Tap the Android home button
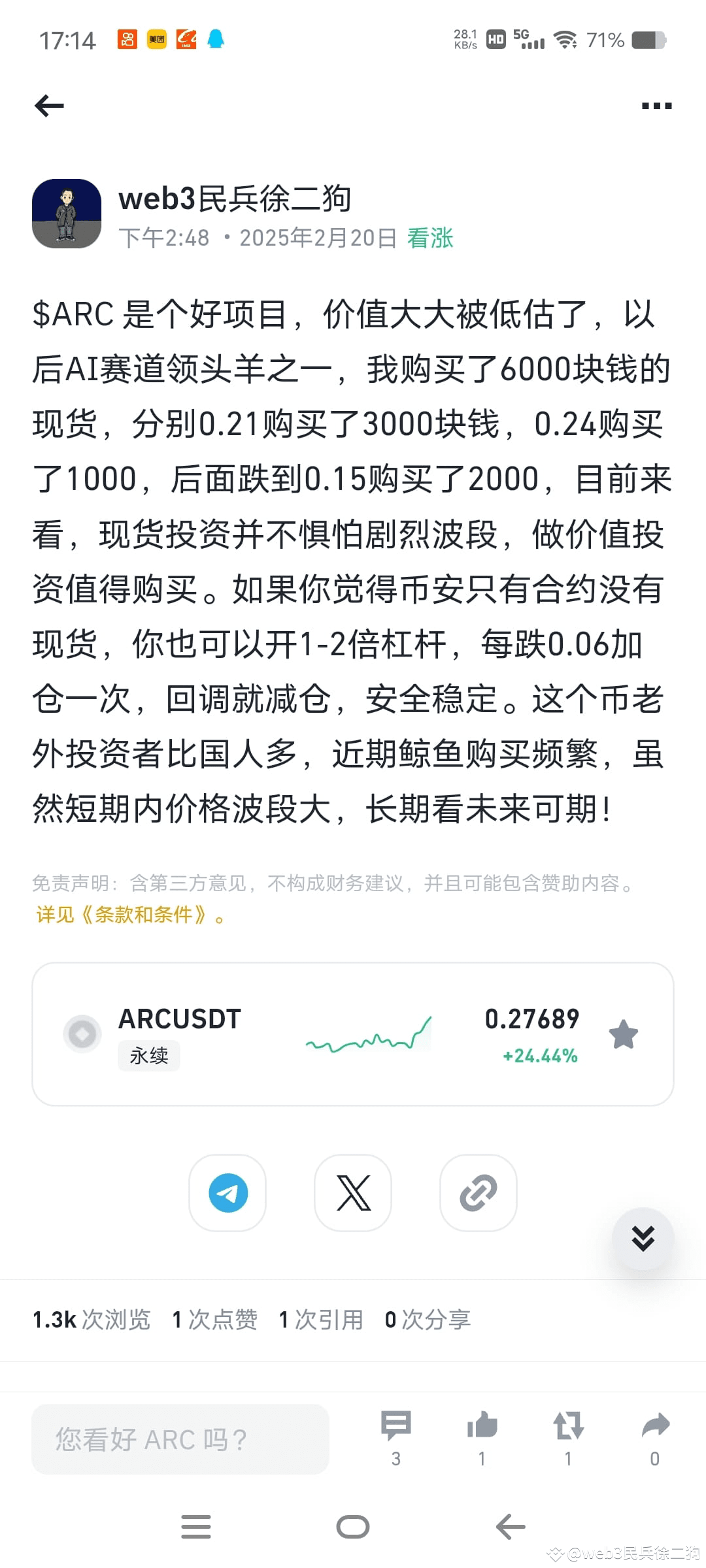This screenshot has width=706, height=1568. click(x=352, y=1527)
